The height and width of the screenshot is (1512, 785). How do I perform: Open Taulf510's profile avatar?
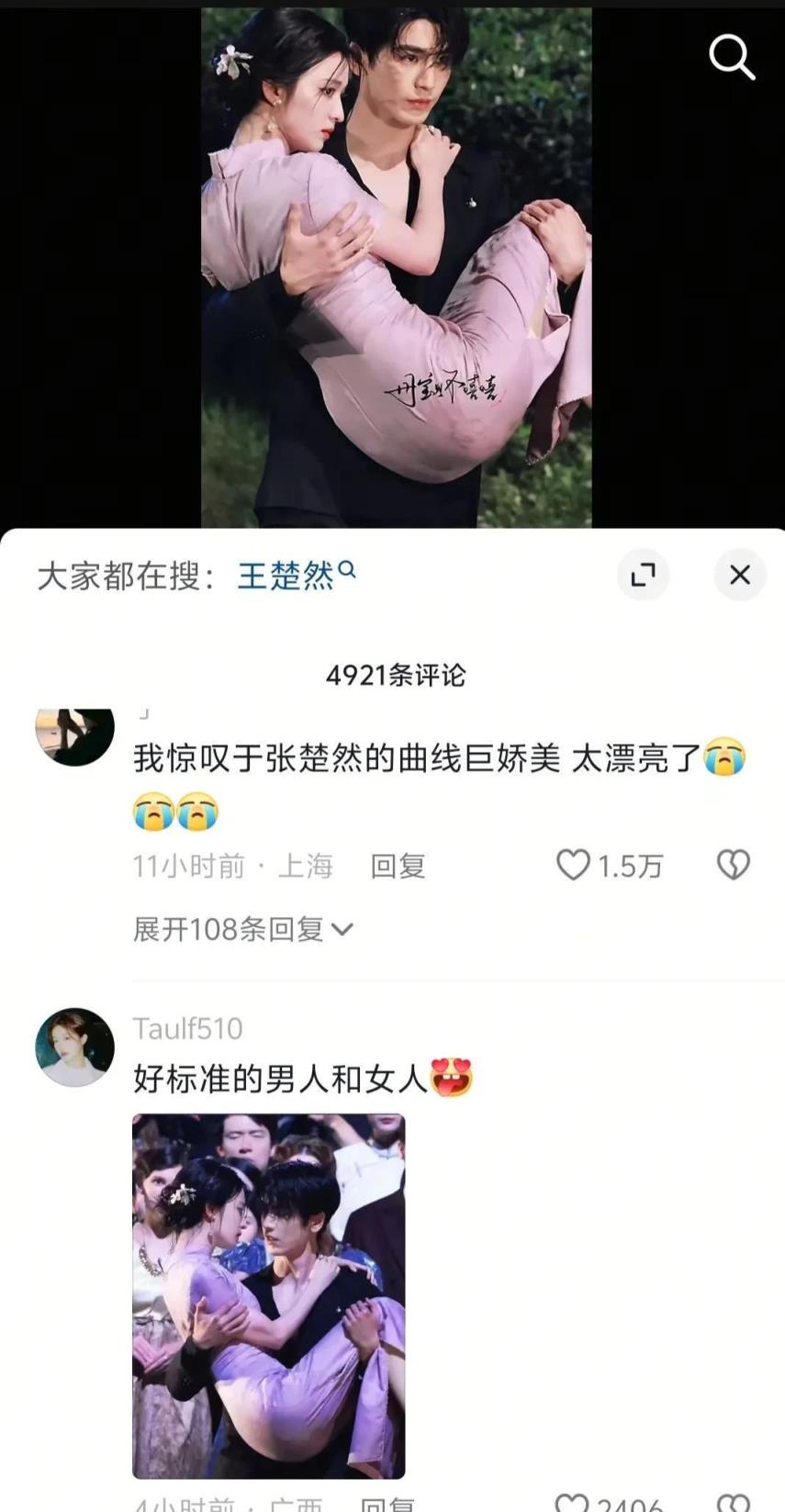74,1047
